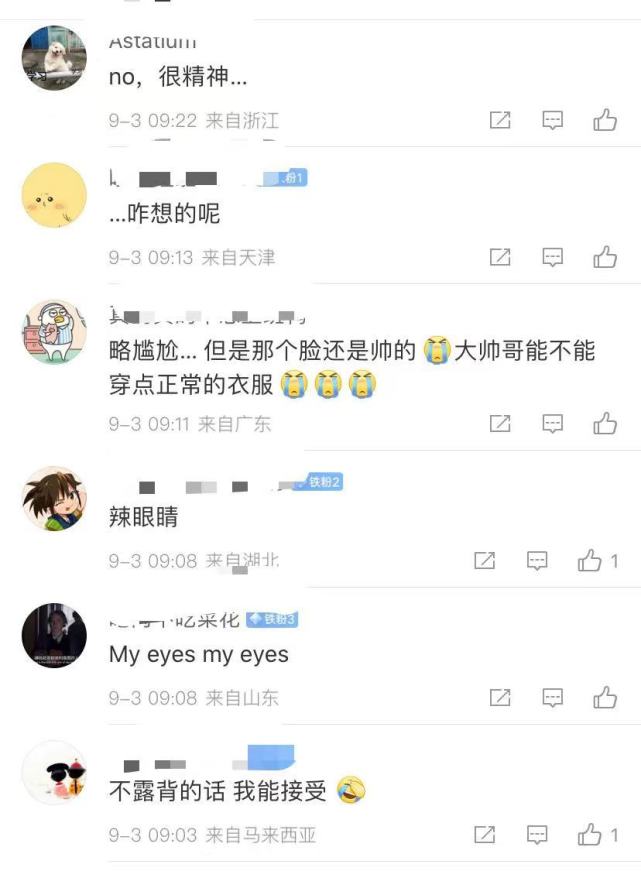The width and height of the screenshot is (641, 871).
Task: Like the comment "不露背的话 我能接受"
Action: click(x=590, y=834)
